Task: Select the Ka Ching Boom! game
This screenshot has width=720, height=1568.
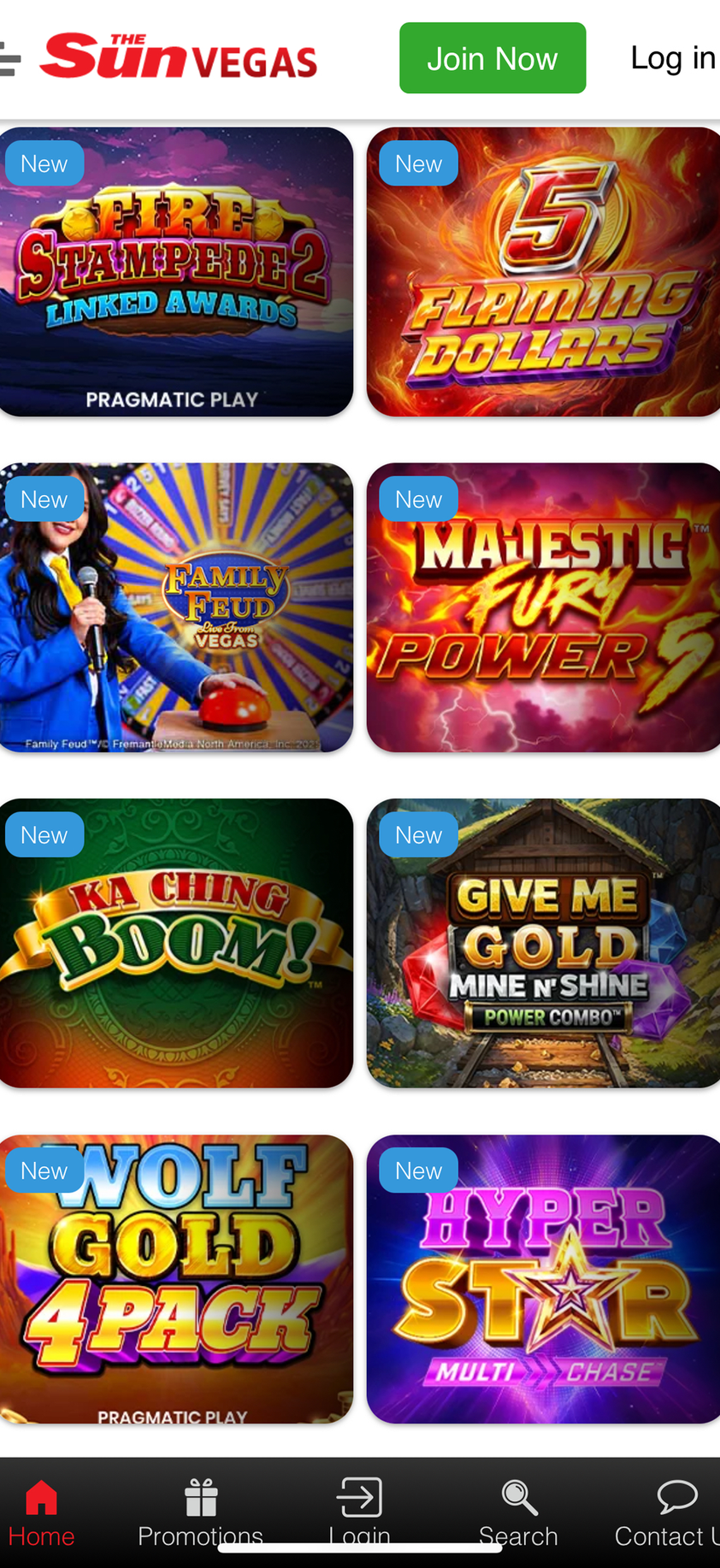Action: [176, 943]
